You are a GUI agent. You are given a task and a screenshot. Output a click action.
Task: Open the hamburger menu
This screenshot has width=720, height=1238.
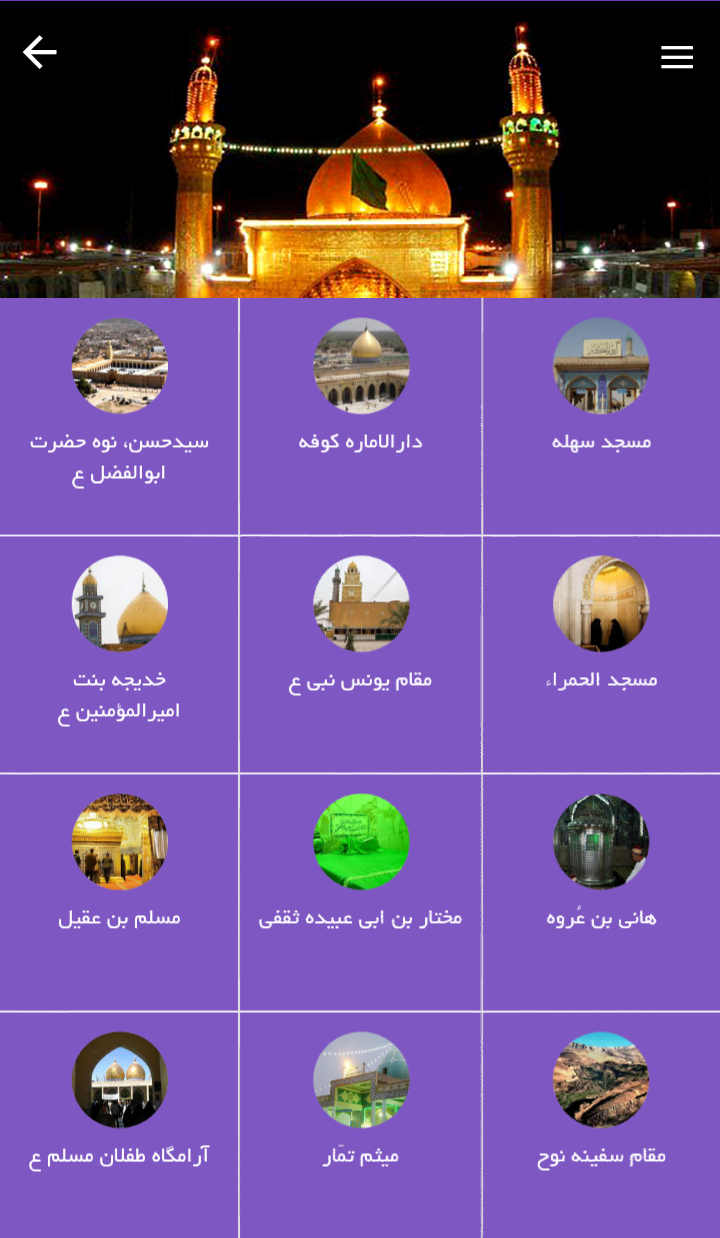point(677,57)
